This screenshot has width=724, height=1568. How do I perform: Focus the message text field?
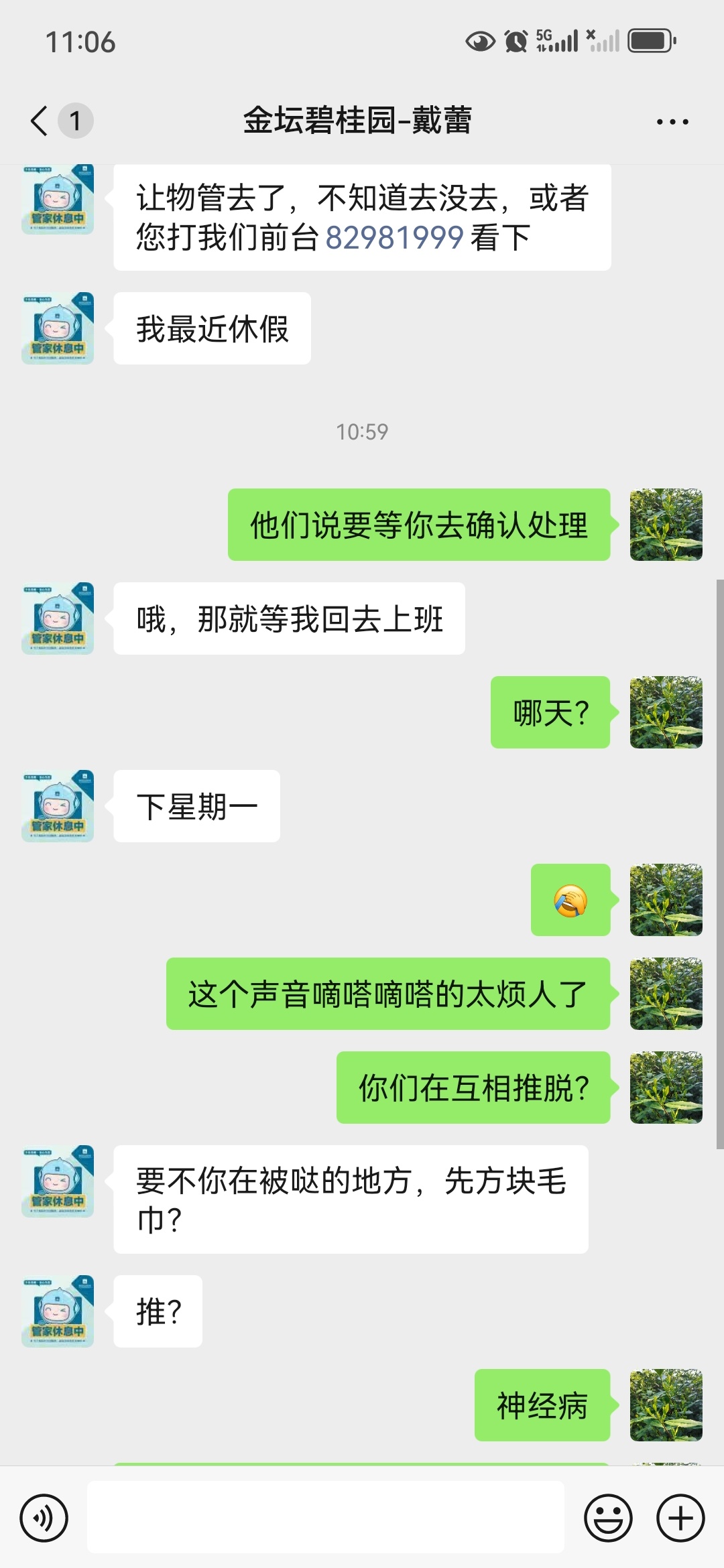pos(326,1518)
